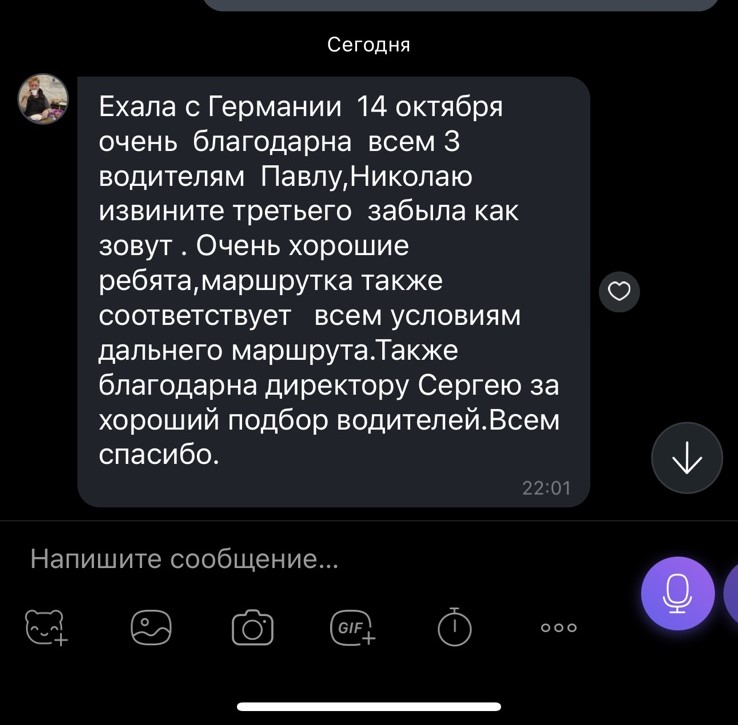Open the GIF creation option

352,627
